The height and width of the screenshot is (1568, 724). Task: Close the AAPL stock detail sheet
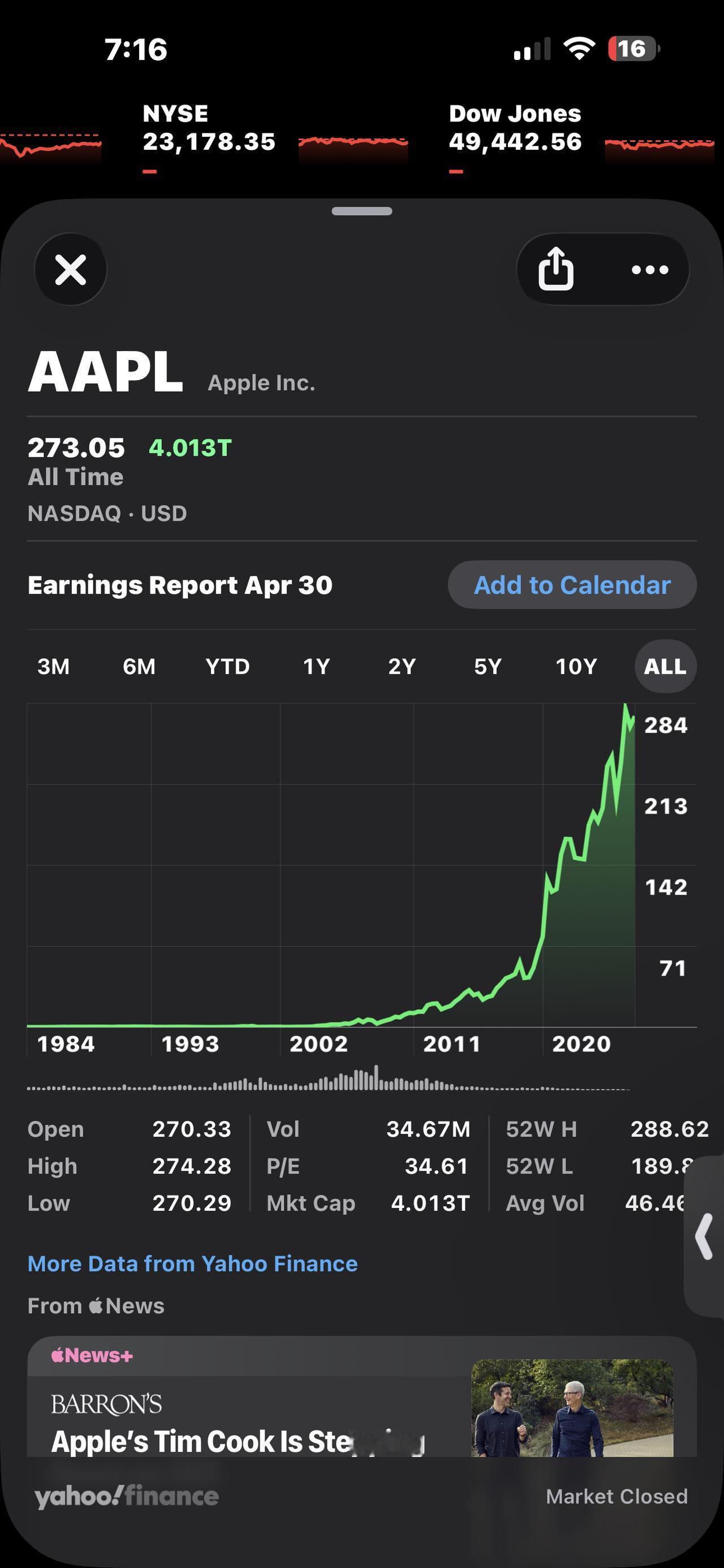71,269
